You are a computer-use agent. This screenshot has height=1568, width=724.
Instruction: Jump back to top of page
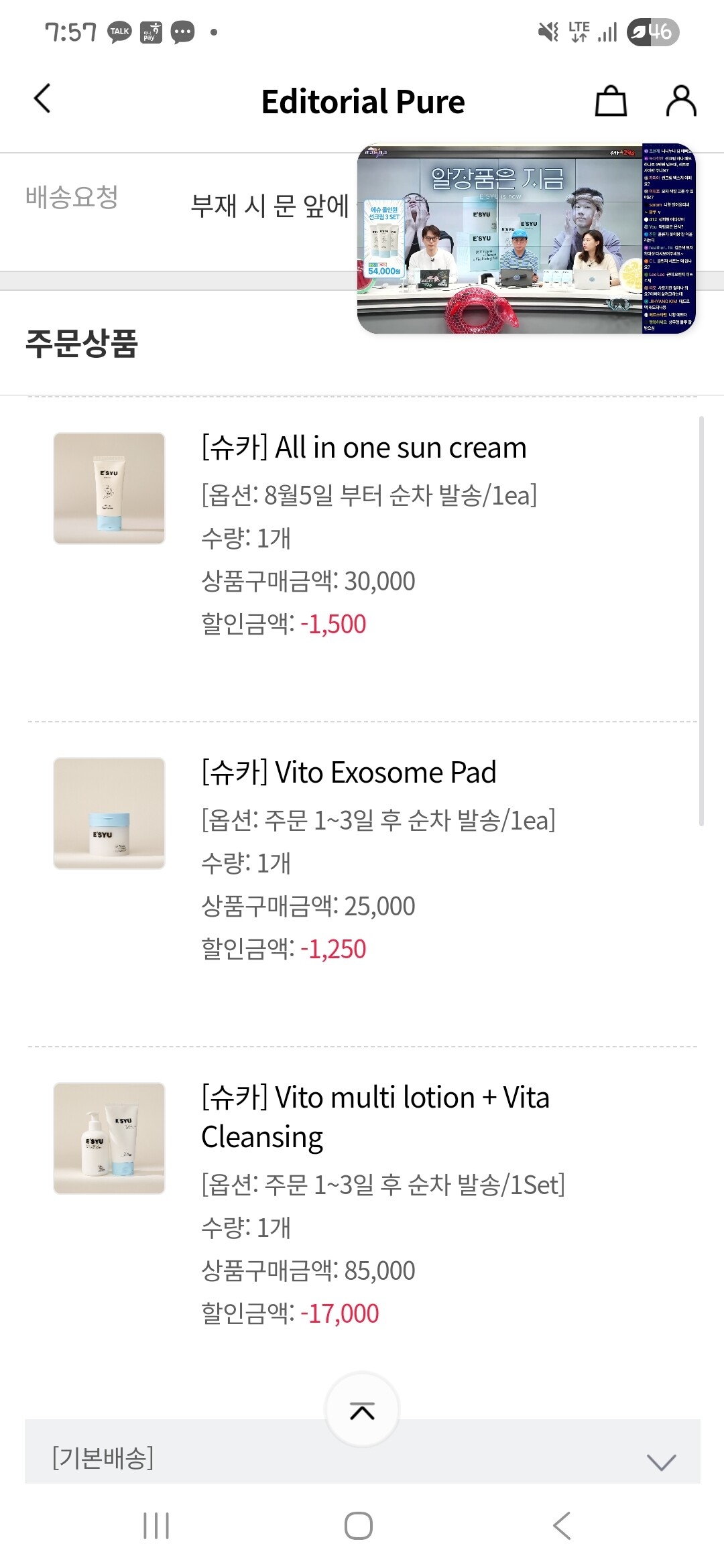pyautogui.click(x=362, y=1410)
